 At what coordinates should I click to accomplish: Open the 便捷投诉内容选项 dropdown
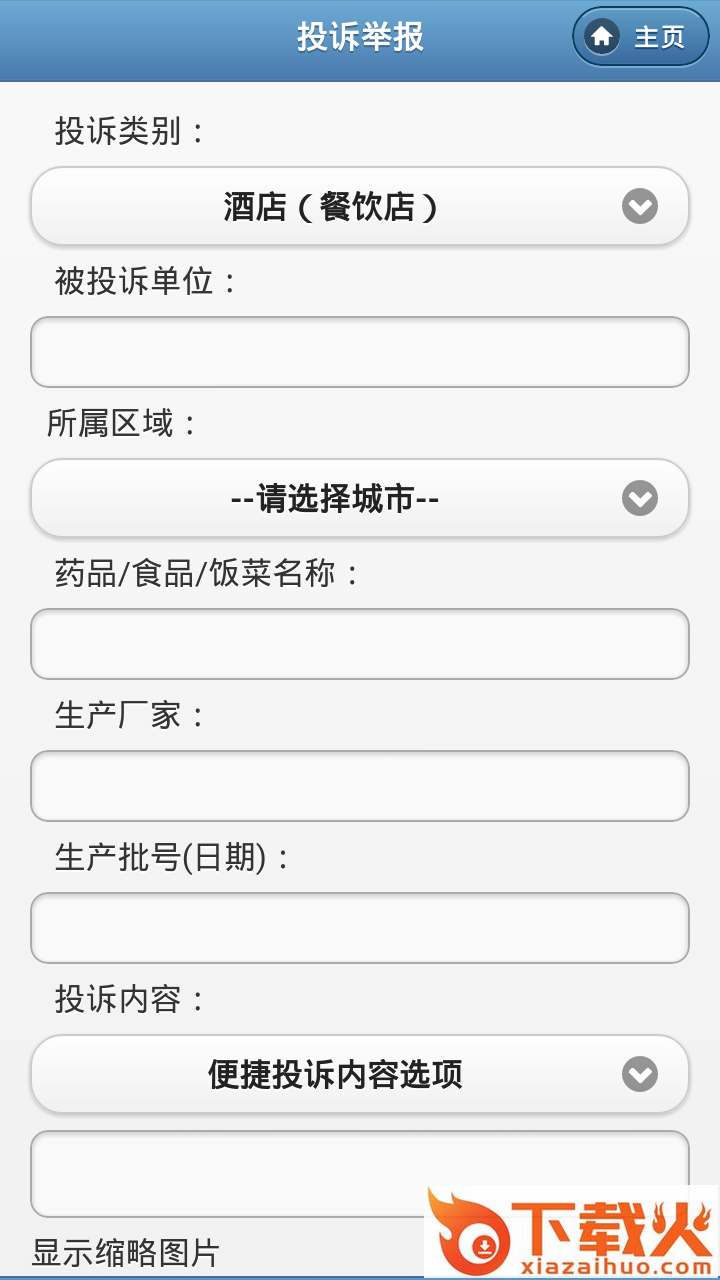click(360, 1074)
